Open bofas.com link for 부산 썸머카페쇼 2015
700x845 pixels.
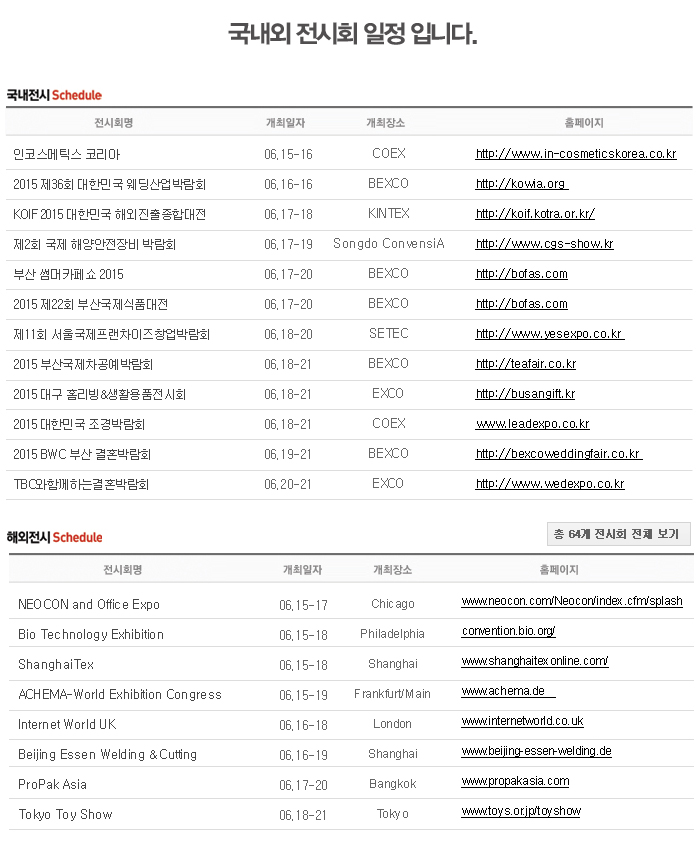click(x=521, y=274)
